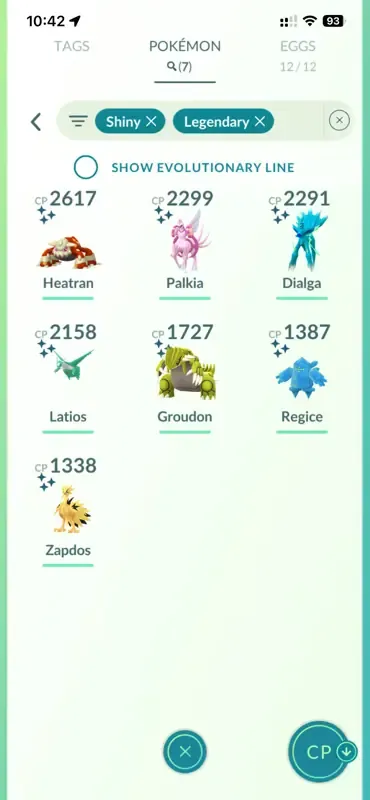Open Groudon with CP 1727

(x=184, y=378)
